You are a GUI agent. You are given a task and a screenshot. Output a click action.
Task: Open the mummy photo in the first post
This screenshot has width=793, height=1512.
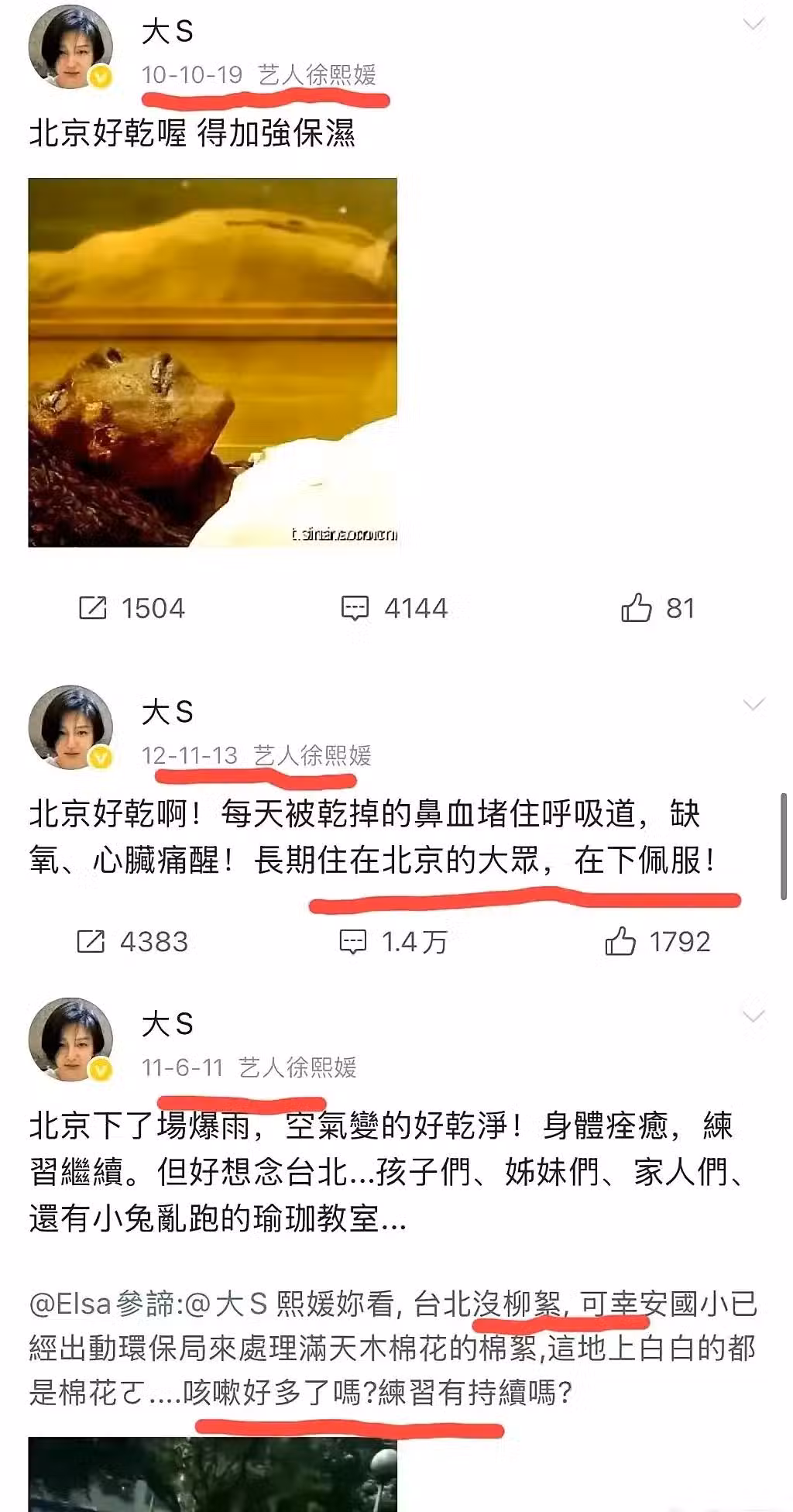213,363
